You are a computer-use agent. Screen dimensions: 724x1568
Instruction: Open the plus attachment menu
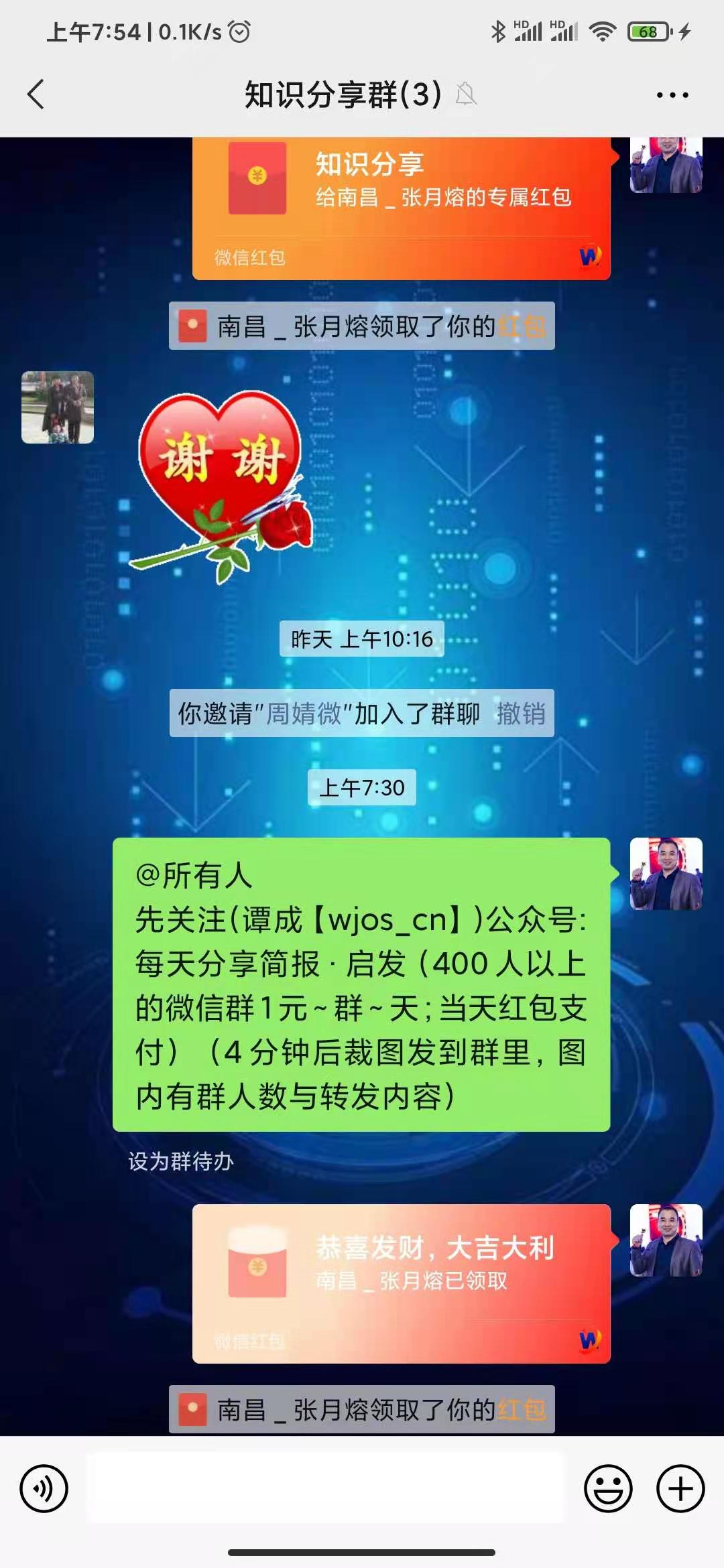tap(680, 1489)
